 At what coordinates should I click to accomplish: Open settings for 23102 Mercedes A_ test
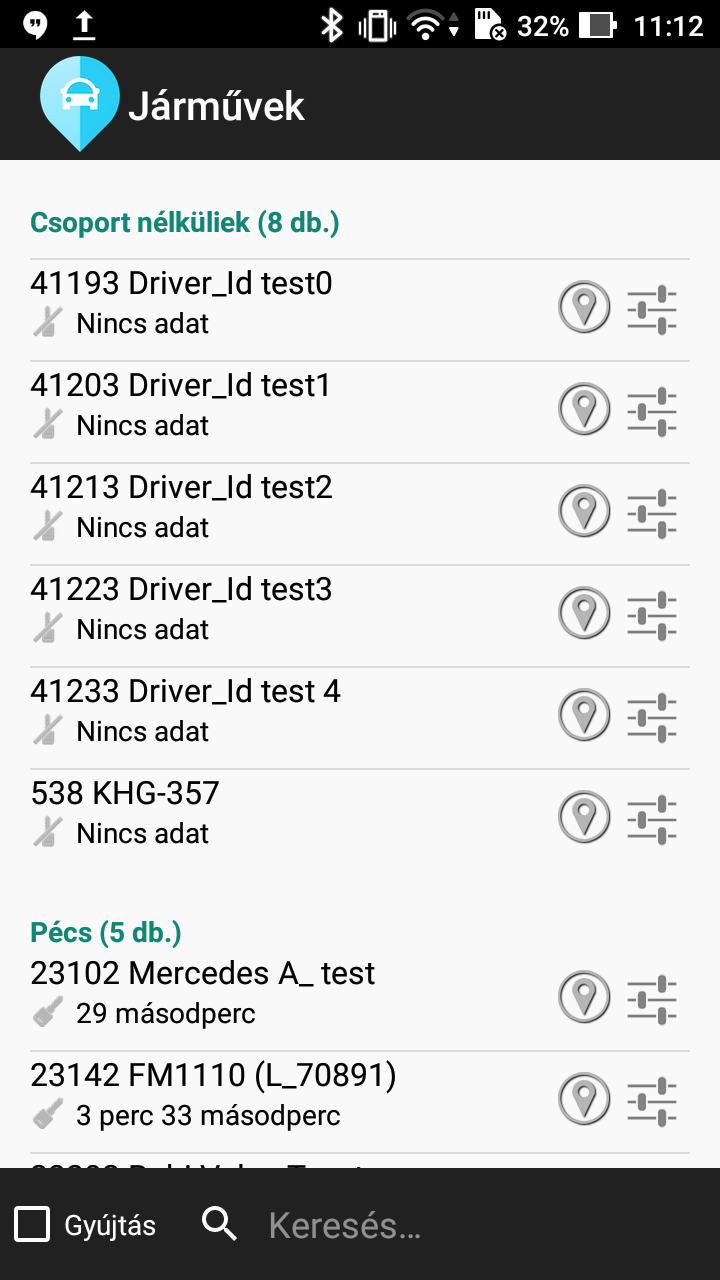[652, 999]
